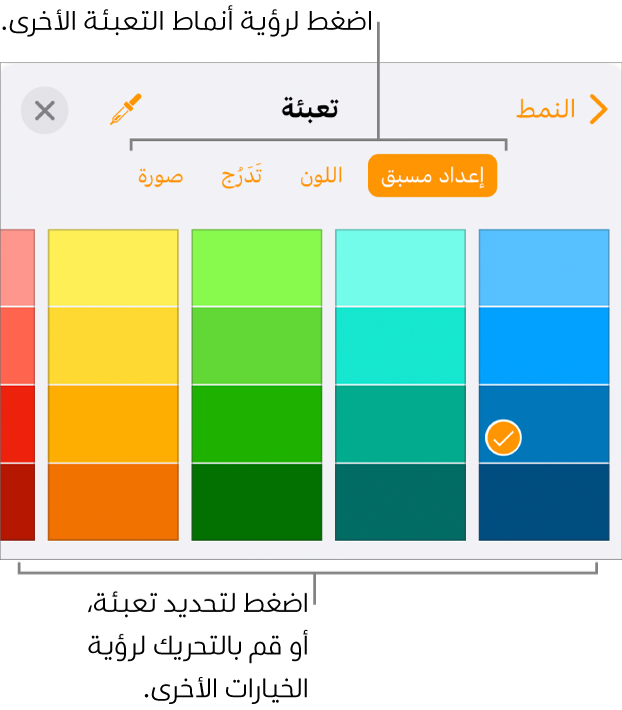Choose the darkest teal swatch
Viewport: 622px width, 710px height.
pyautogui.click(x=400, y=501)
